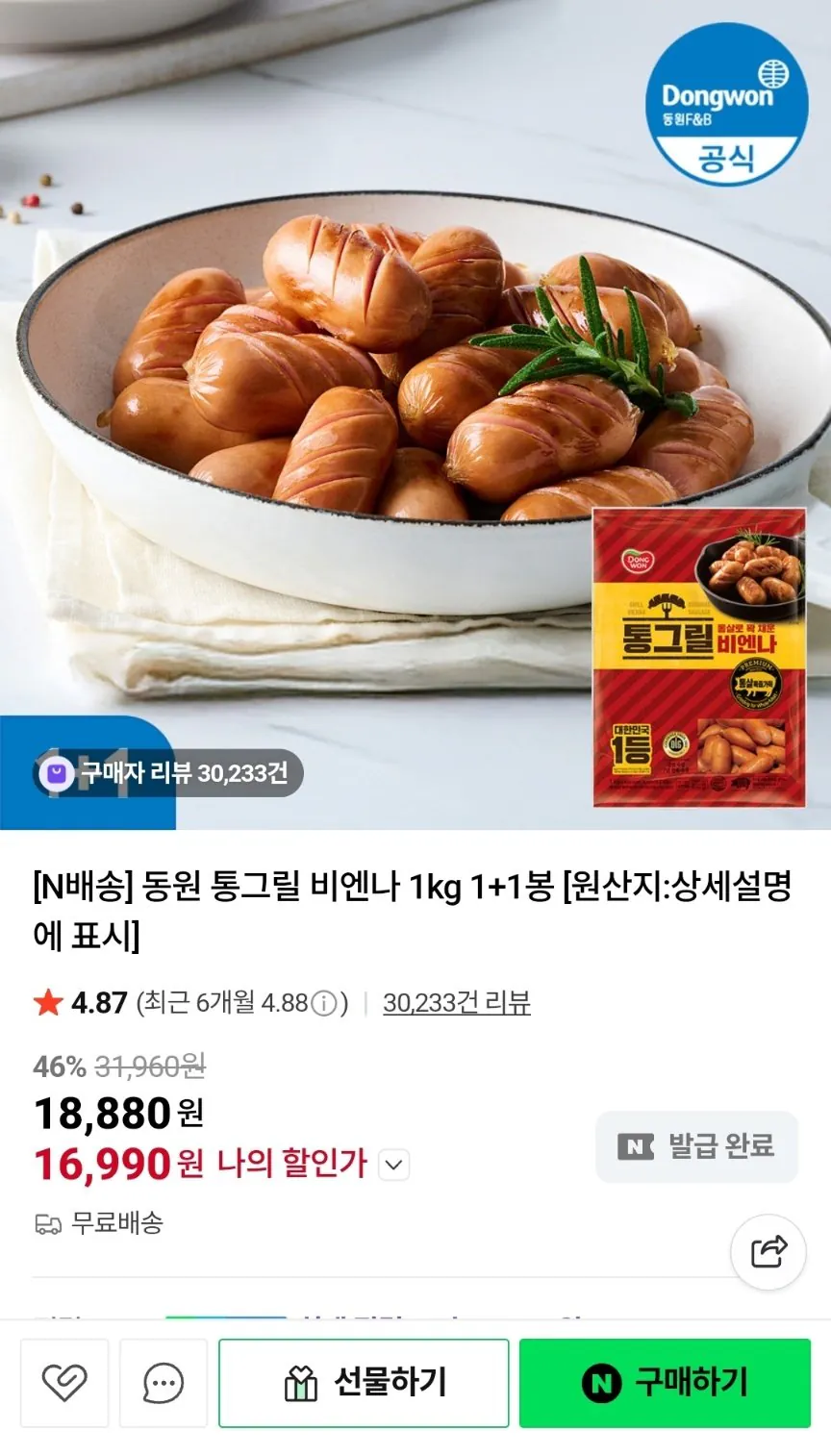Click the 발급 완료 coupon button
831x1456 pixels.
[x=695, y=1145]
